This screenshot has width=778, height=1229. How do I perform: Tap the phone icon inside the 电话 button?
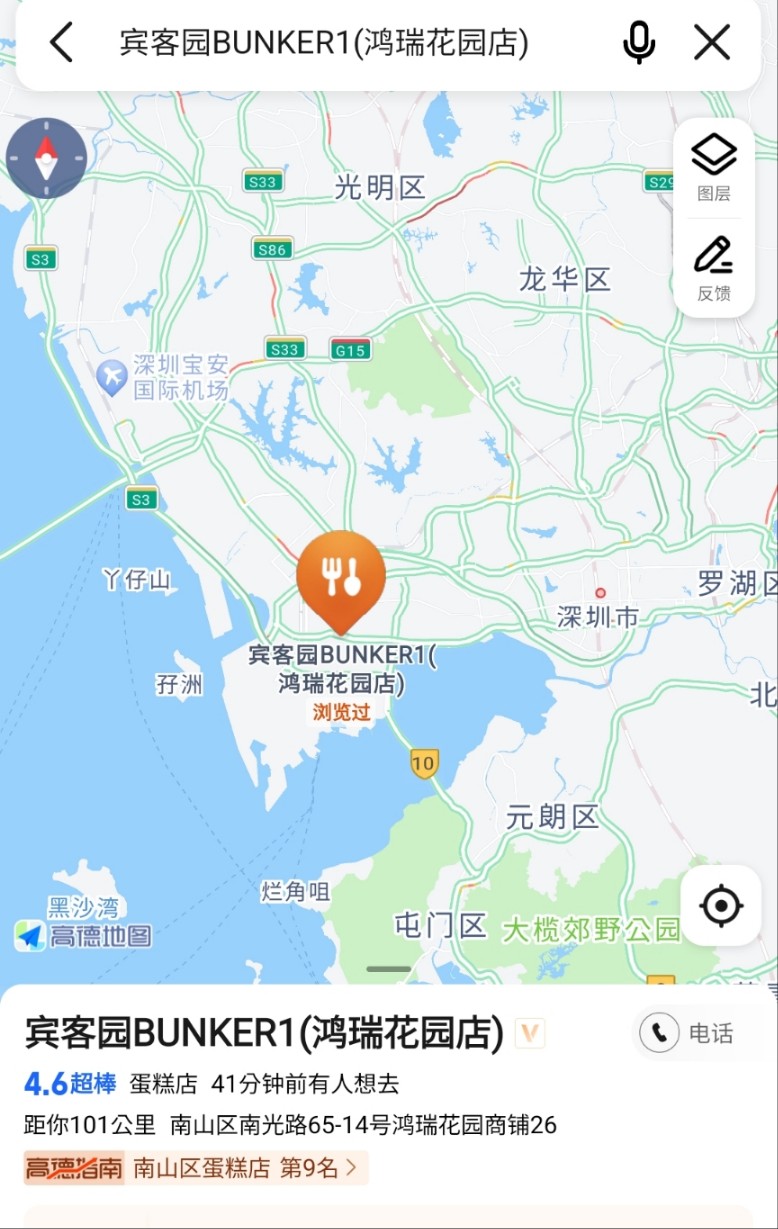(659, 1033)
